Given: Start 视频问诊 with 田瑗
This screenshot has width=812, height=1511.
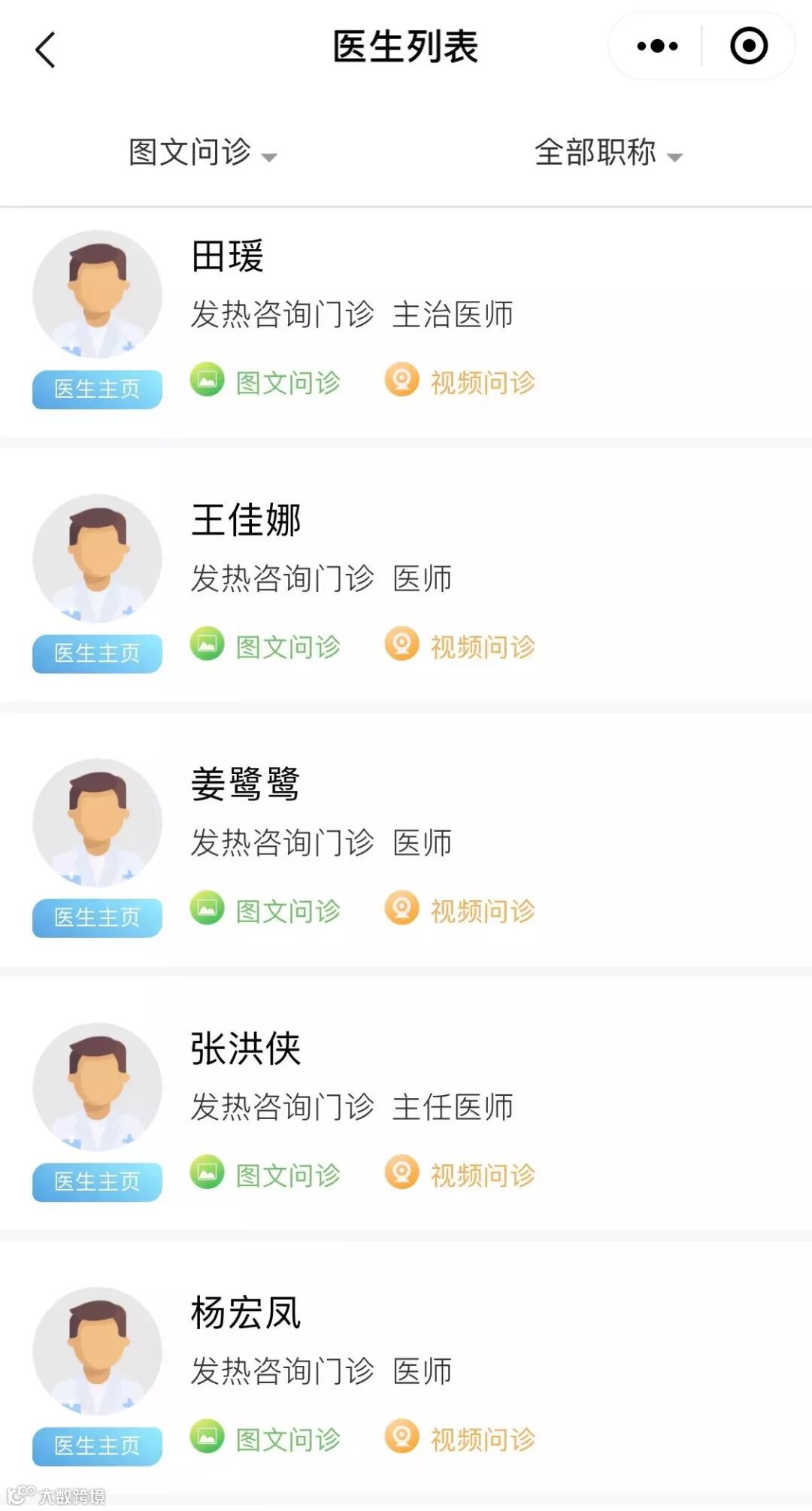Looking at the screenshot, I should [x=460, y=382].
